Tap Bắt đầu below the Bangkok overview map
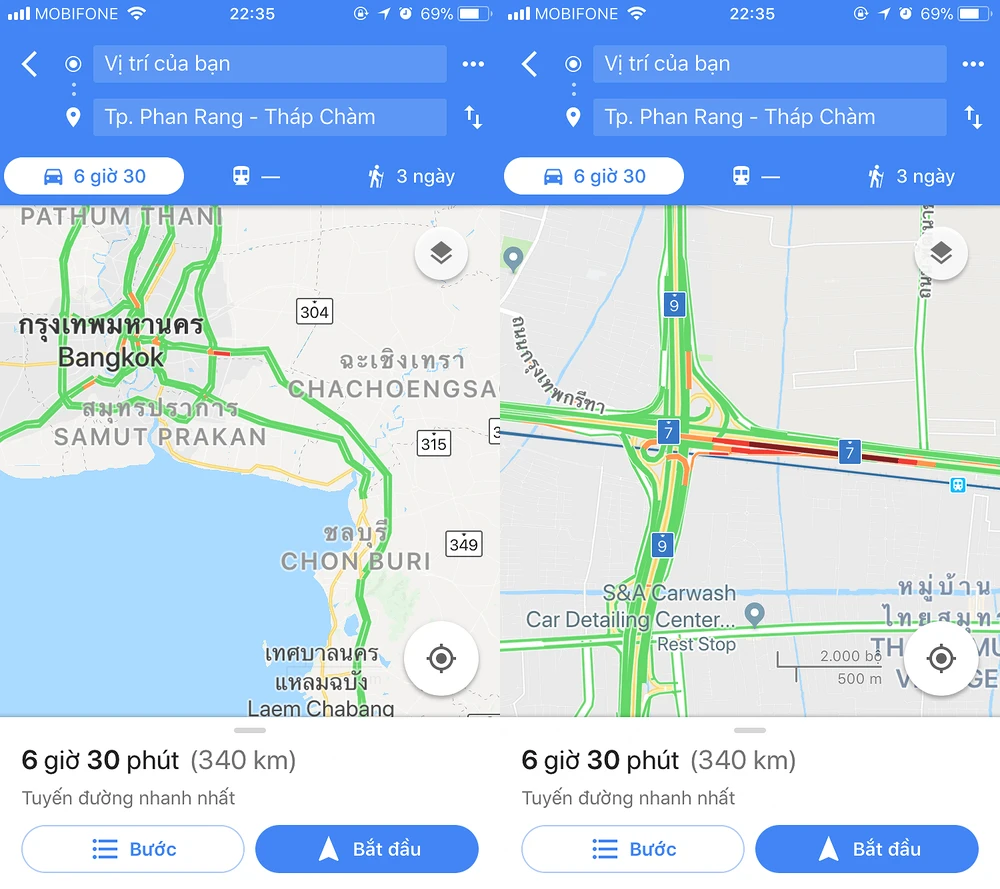 (367, 849)
